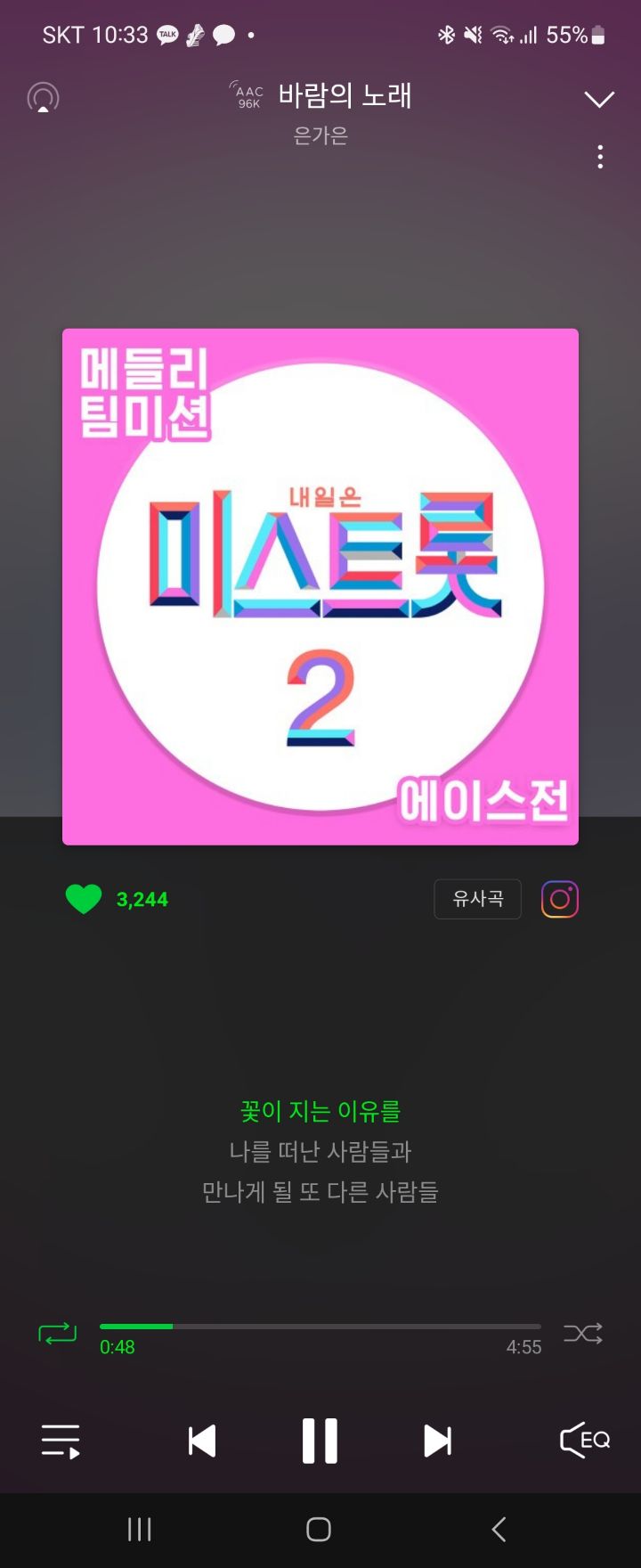Pause the current song
The image size is (641, 1568).
pyautogui.click(x=320, y=1441)
